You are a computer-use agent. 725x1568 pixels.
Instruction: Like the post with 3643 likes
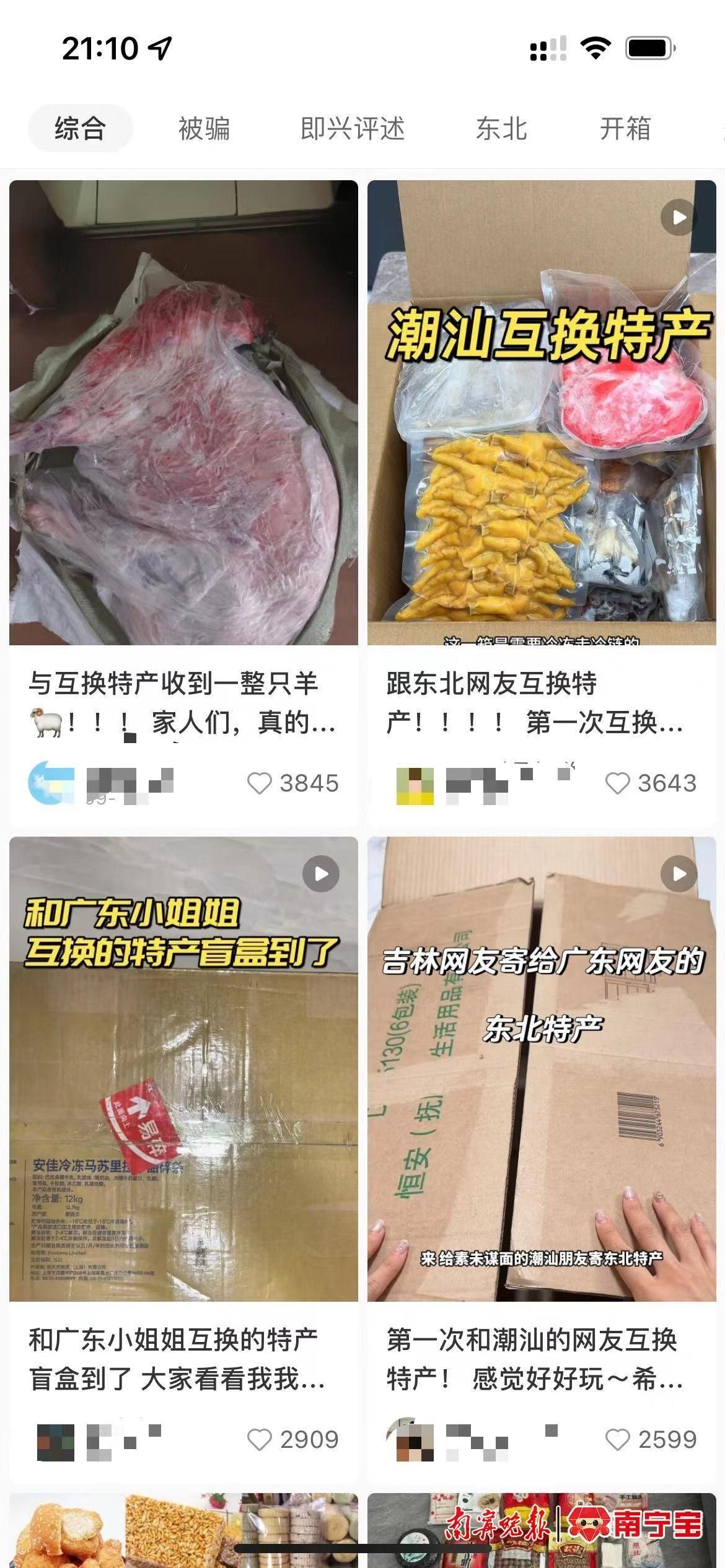pyautogui.click(x=618, y=783)
